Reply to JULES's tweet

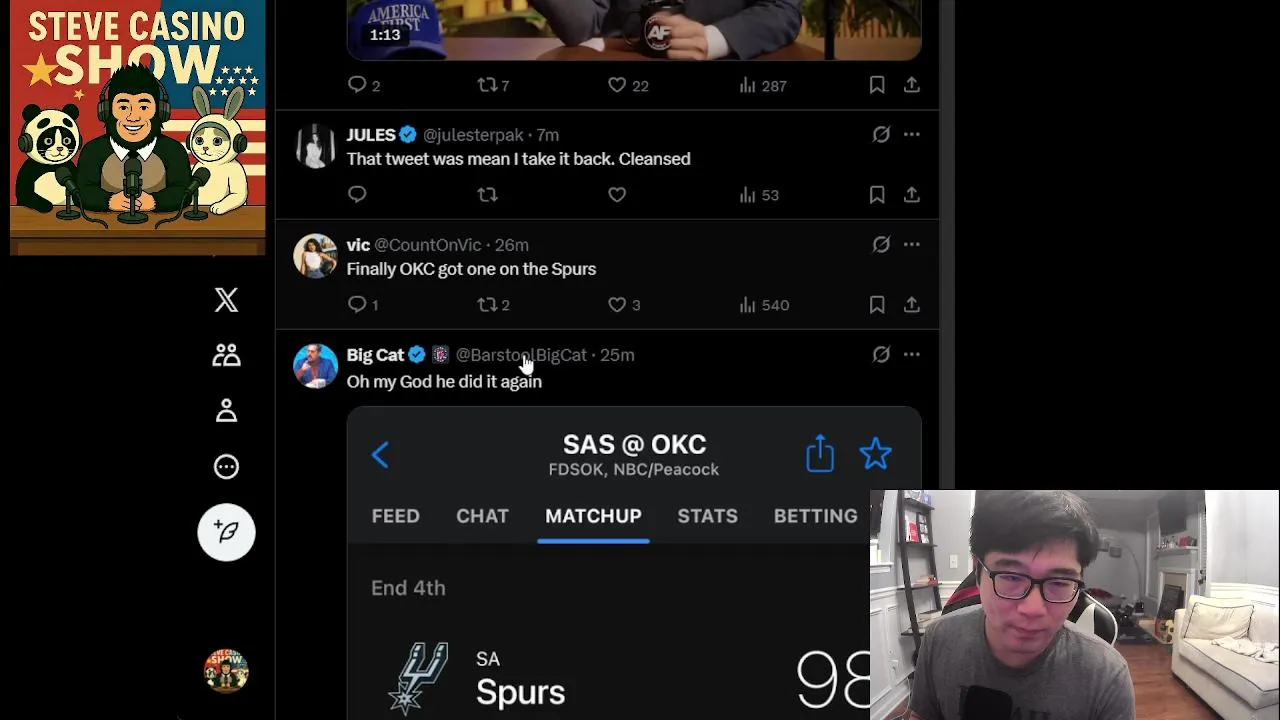[357, 195]
